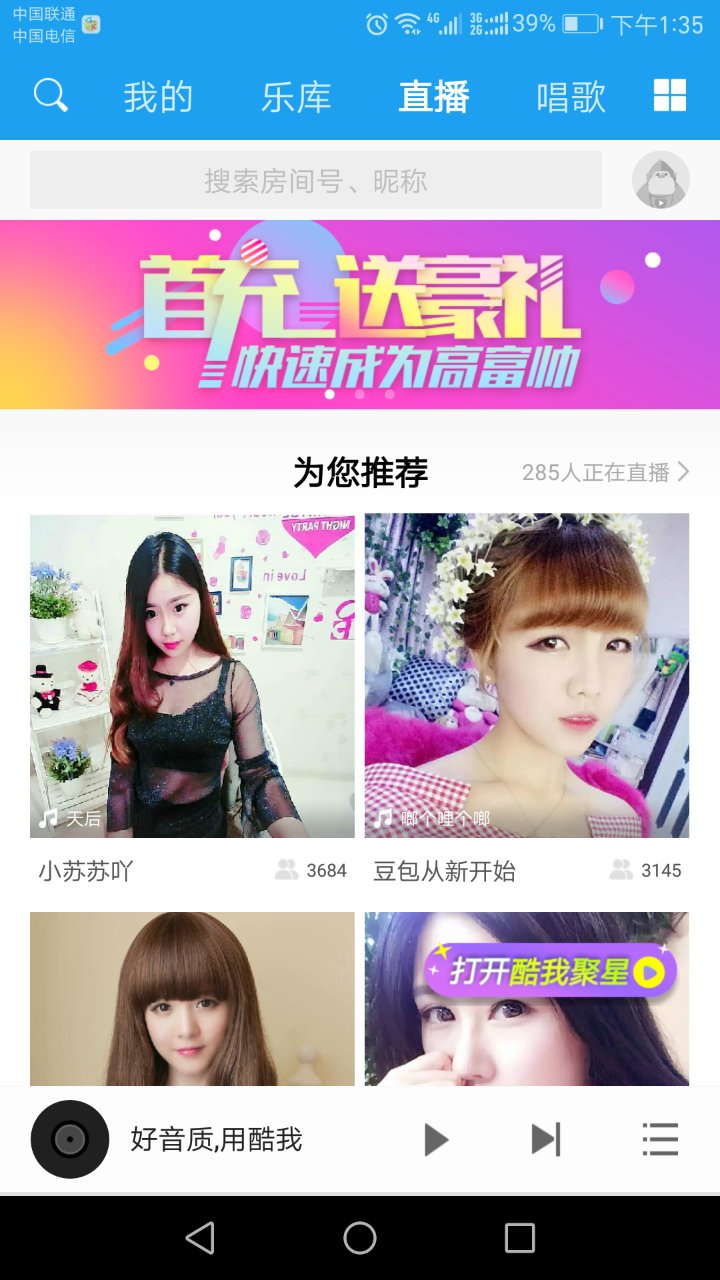Tap the 打开酷我聚星 button
The image size is (720, 1280).
[x=556, y=971]
